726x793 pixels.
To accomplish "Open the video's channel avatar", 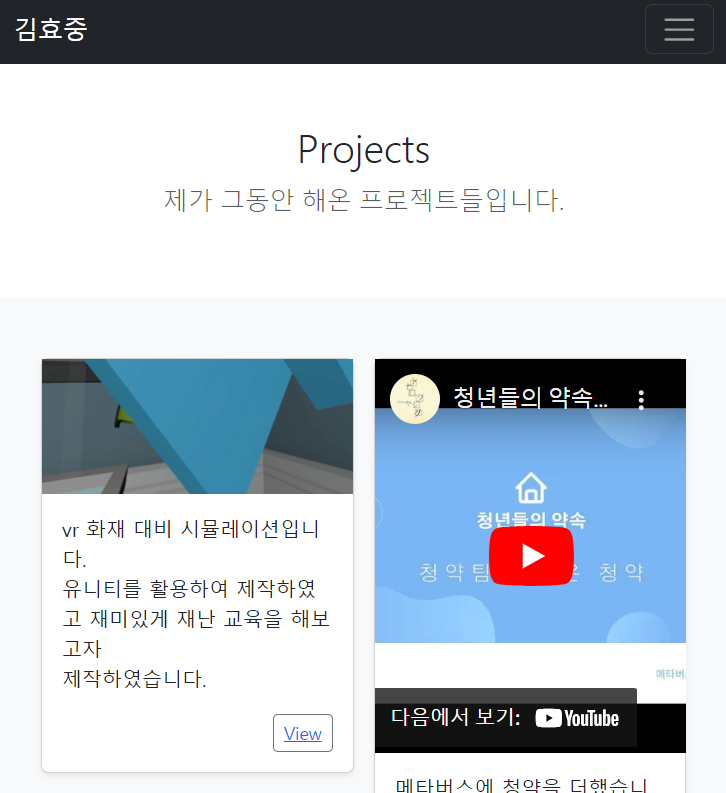I will coord(415,399).
